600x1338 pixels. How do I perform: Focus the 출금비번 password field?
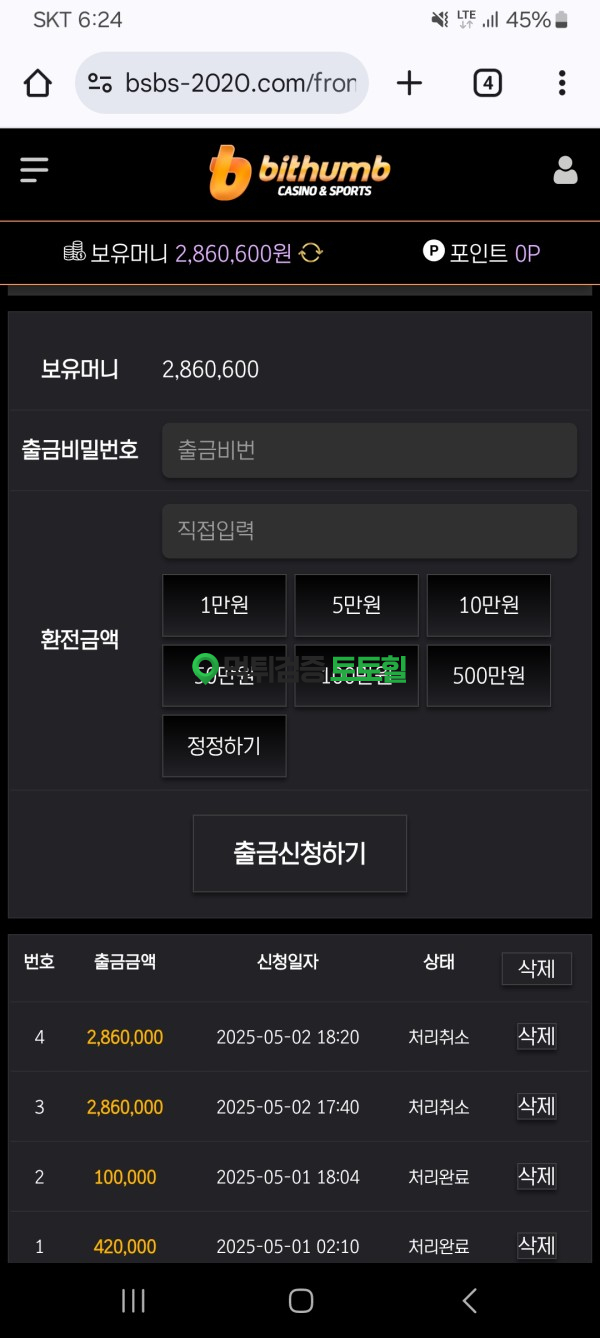pyautogui.click(x=369, y=450)
